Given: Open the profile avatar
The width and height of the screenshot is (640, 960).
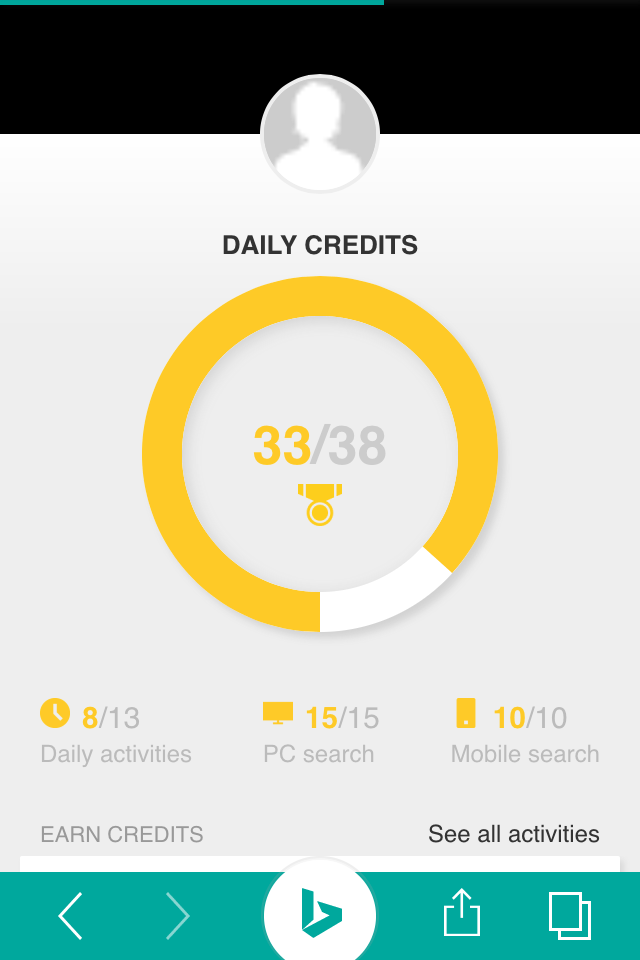Looking at the screenshot, I should point(320,134).
